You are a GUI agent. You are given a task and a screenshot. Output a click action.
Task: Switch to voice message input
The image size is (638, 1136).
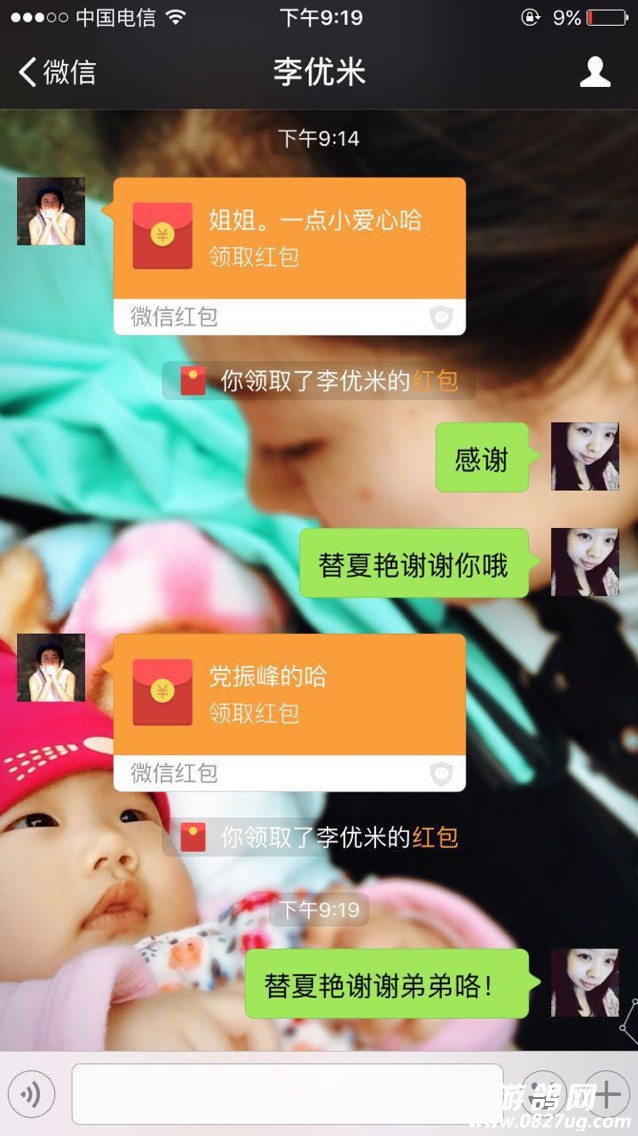pos(31,1094)
